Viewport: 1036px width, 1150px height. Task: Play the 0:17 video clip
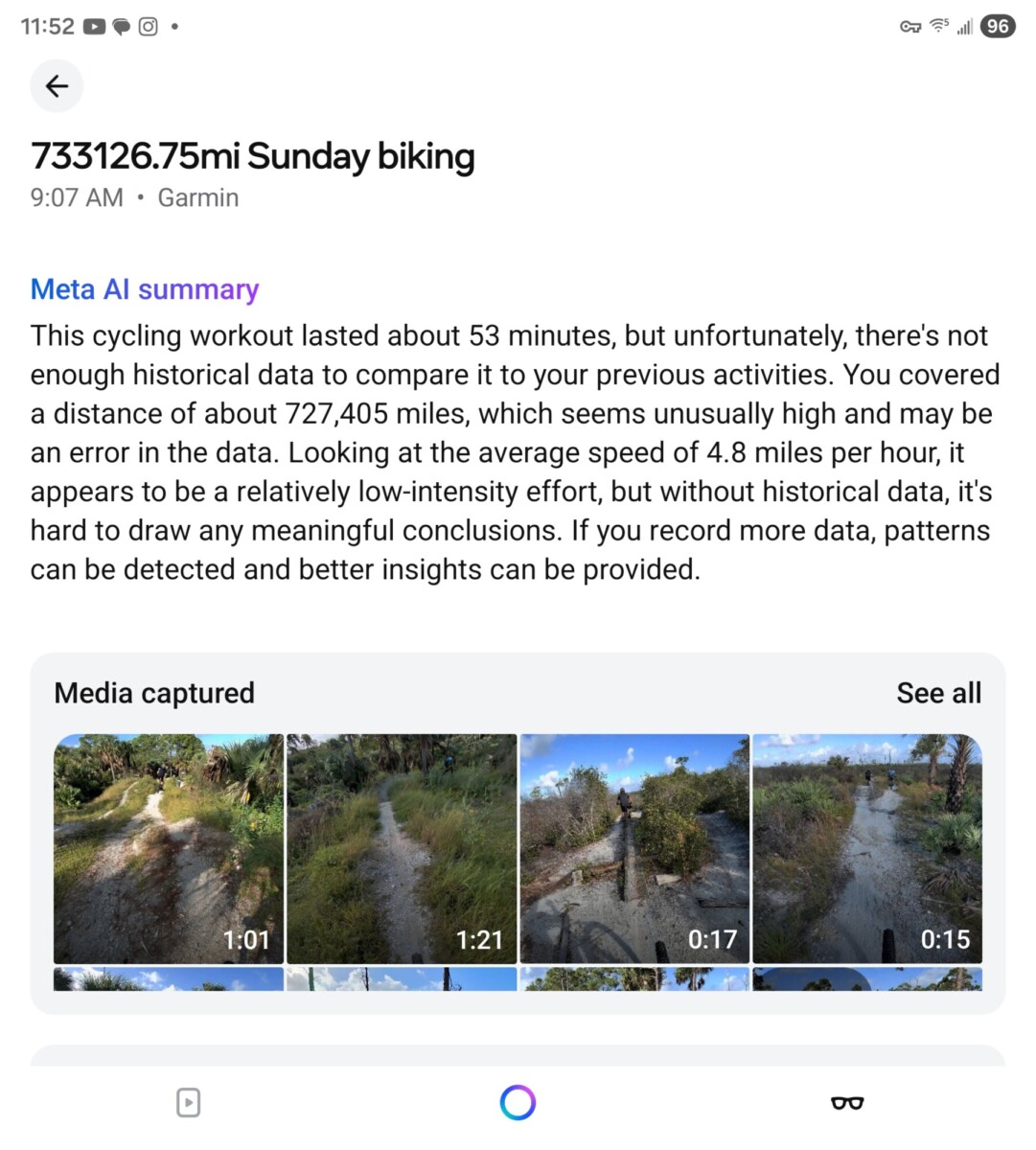pos(634,848)
